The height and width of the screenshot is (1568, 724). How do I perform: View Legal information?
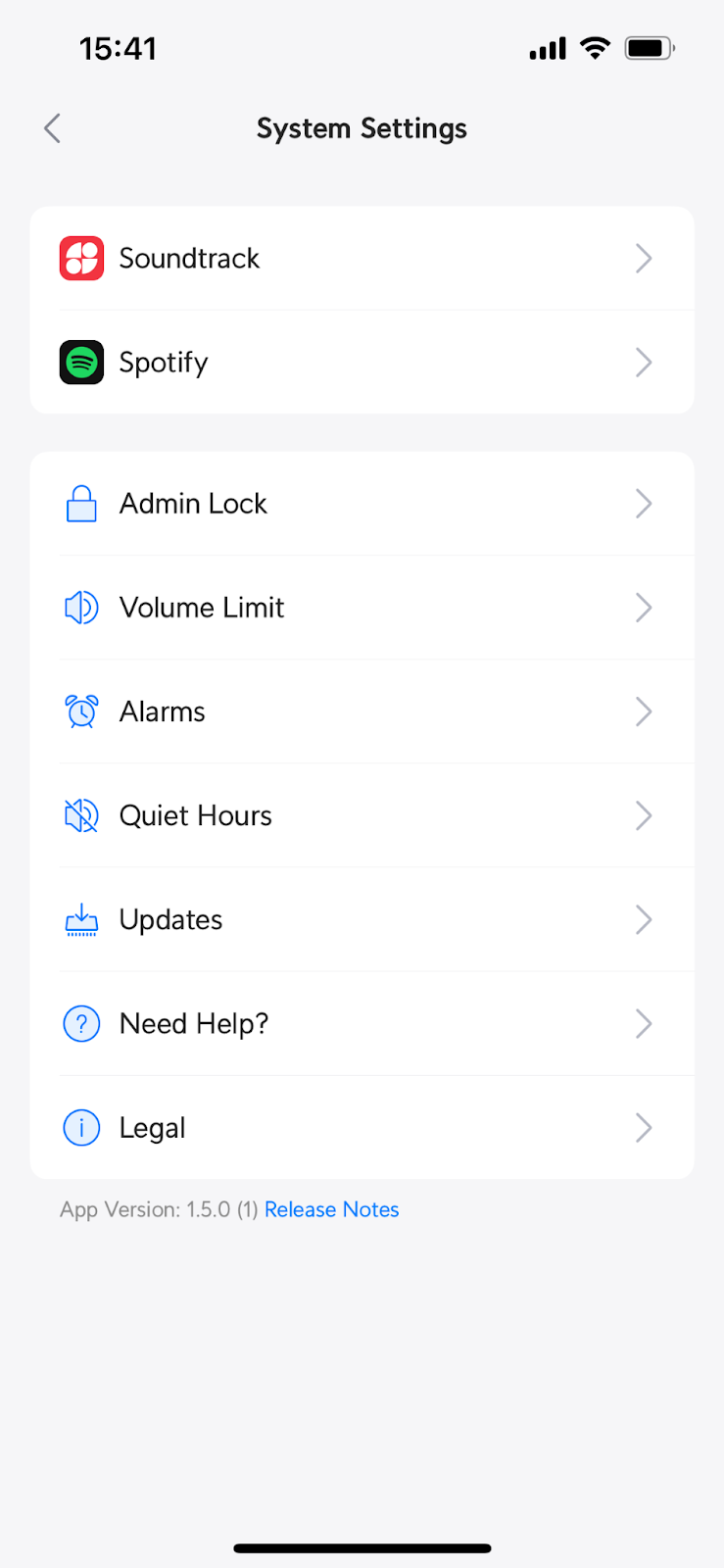click(x=361, y=1128)
